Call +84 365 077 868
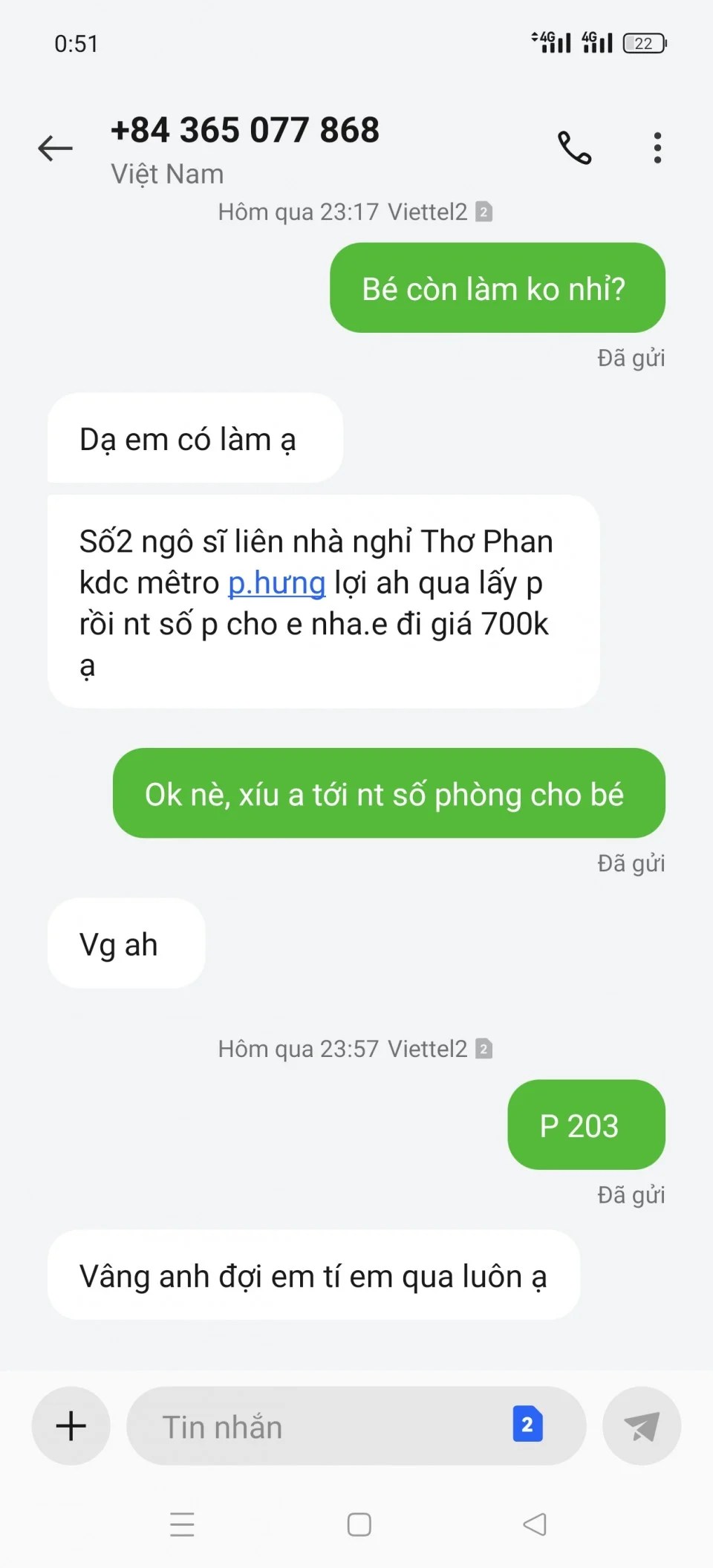This screenshot has height=1568, width=713. (574, 148)
